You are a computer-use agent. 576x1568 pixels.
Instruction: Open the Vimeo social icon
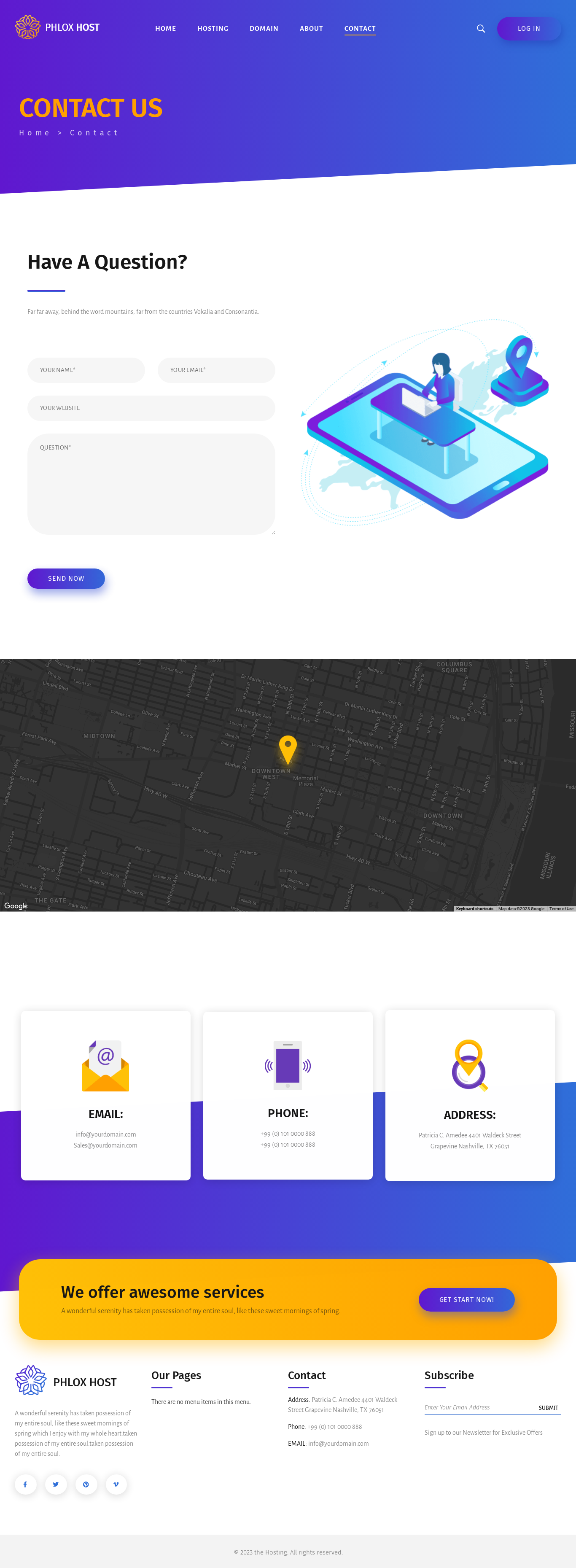pos(116,1484)
